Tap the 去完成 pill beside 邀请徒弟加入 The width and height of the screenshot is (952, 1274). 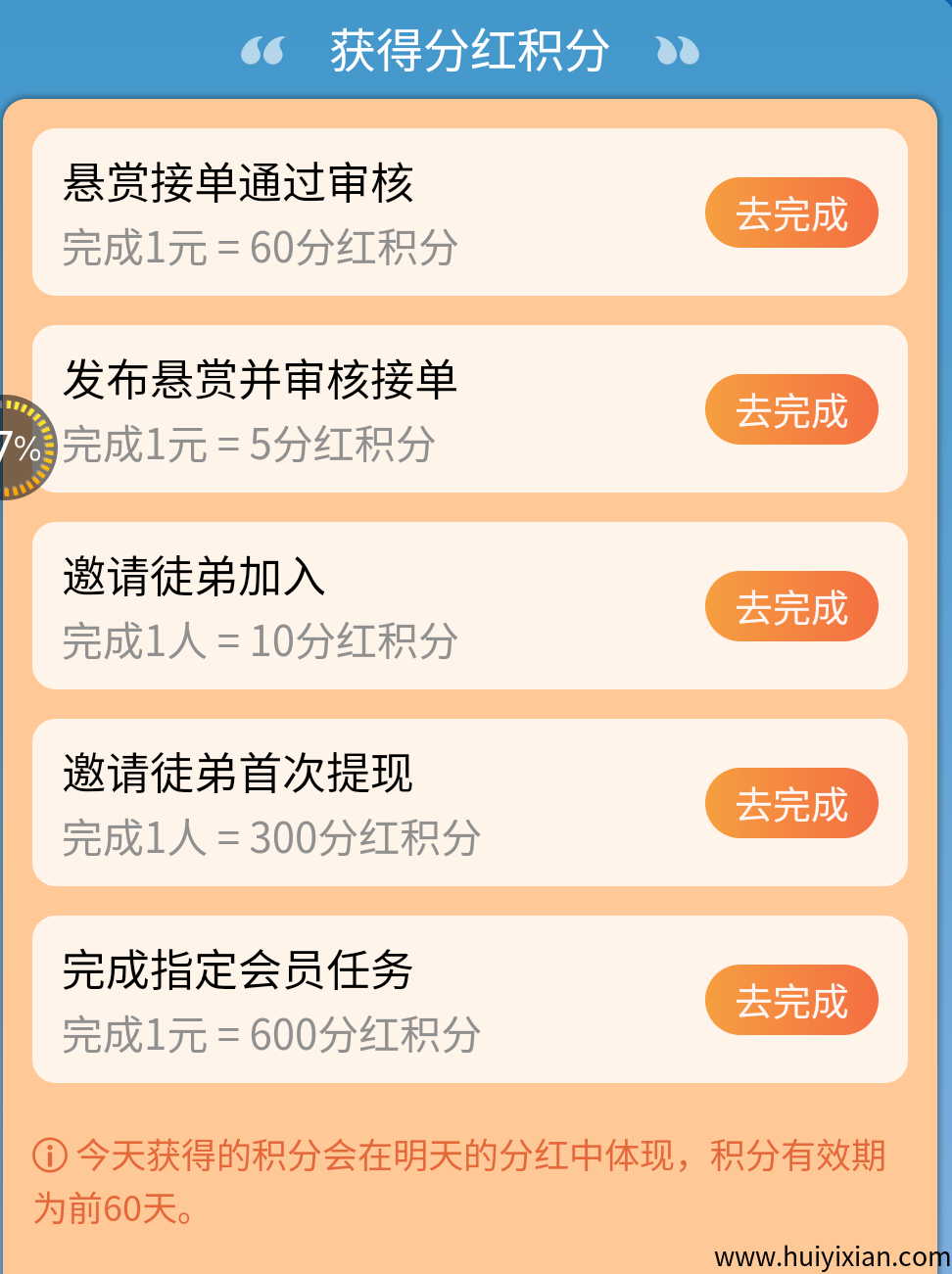(x=791, y=606)
